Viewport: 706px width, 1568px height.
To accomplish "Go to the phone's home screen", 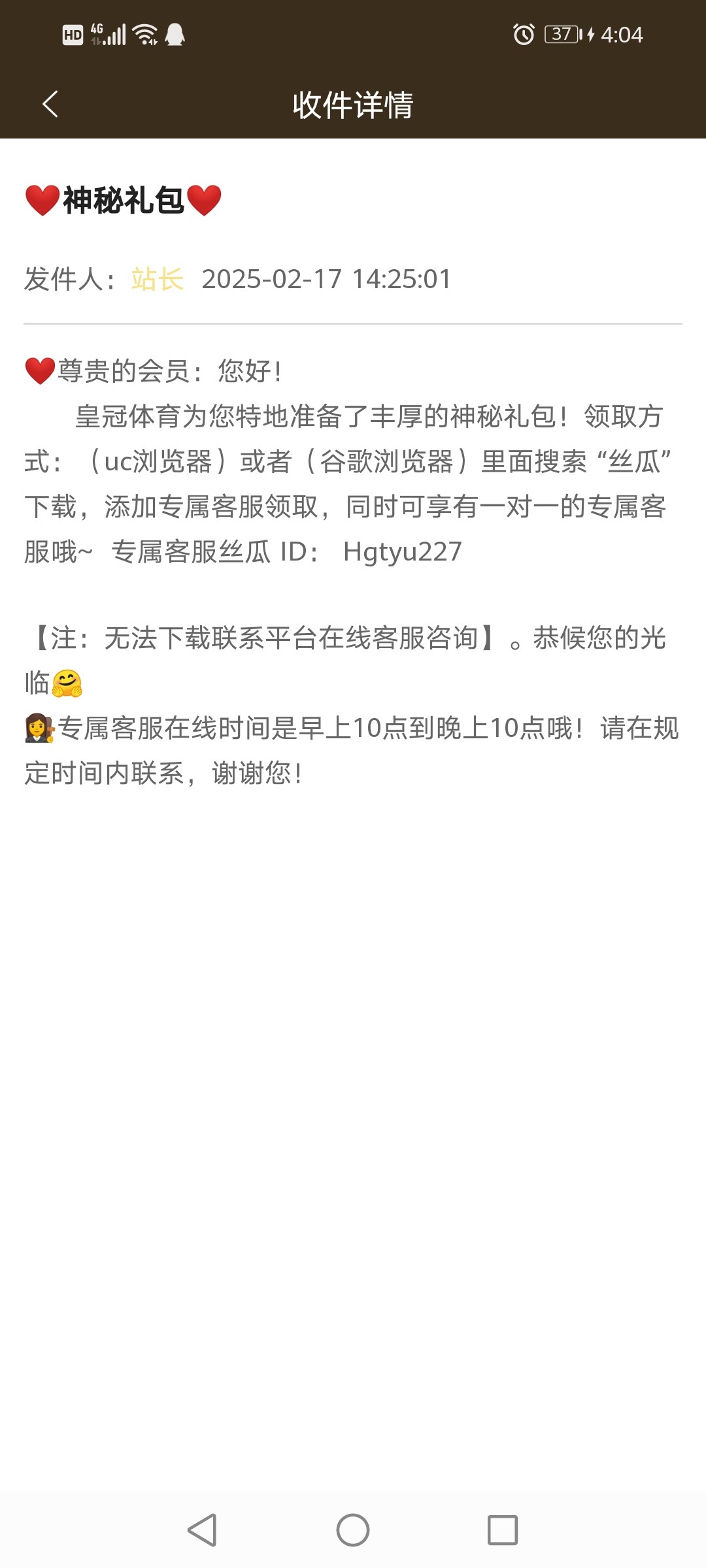I will pos(353,1529).
